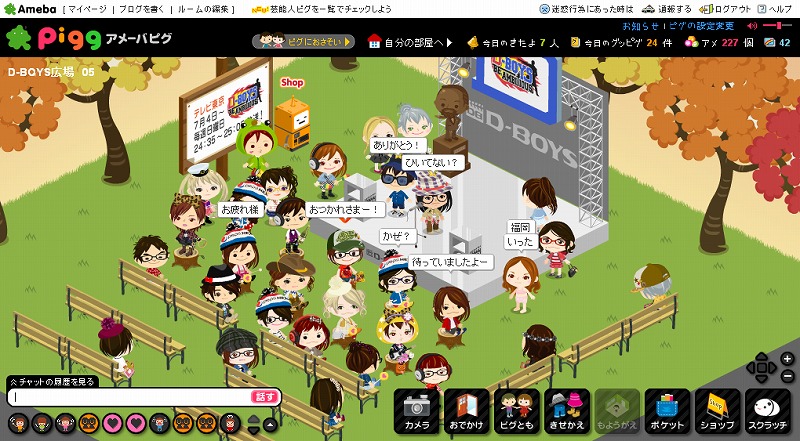This screenshot has width=800, height=441.
Task: Open the ピグとも friends list
Action: tap(516, 410)
